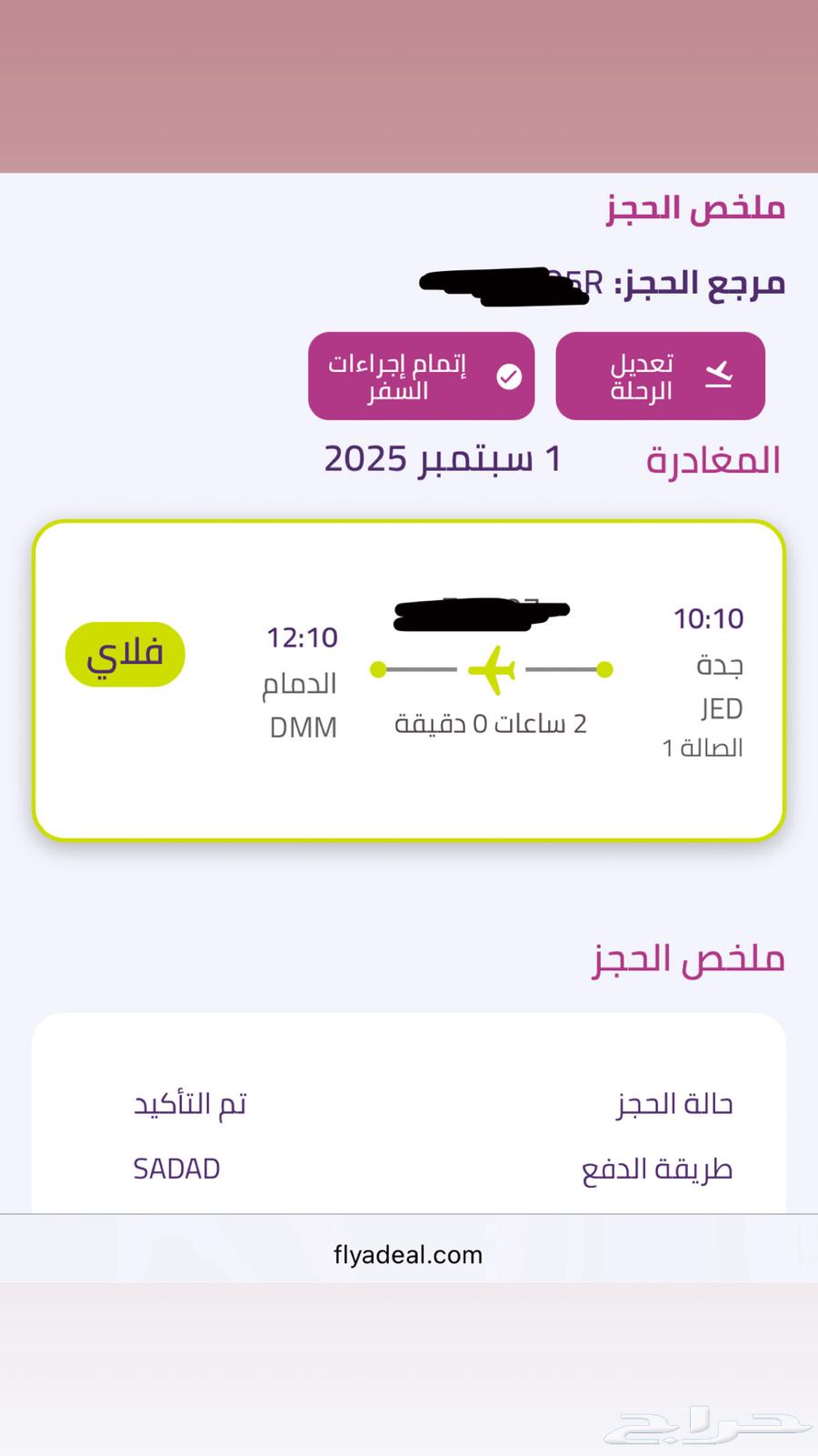Click إتمام إجراءات السفر to start check-in
818x1456 pixels.
pos(421,376)
